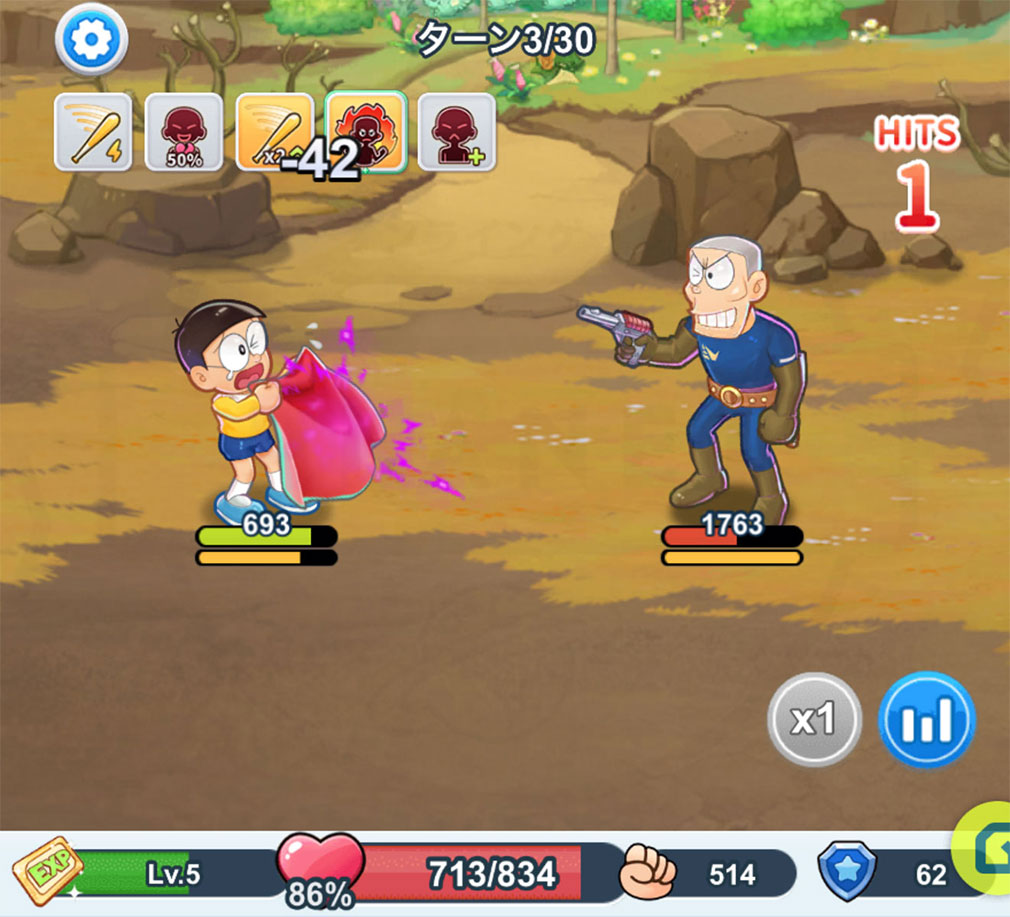1010x917 pixels.
Task: Tap the character plus skill icon
Action: tap(456, 132)
